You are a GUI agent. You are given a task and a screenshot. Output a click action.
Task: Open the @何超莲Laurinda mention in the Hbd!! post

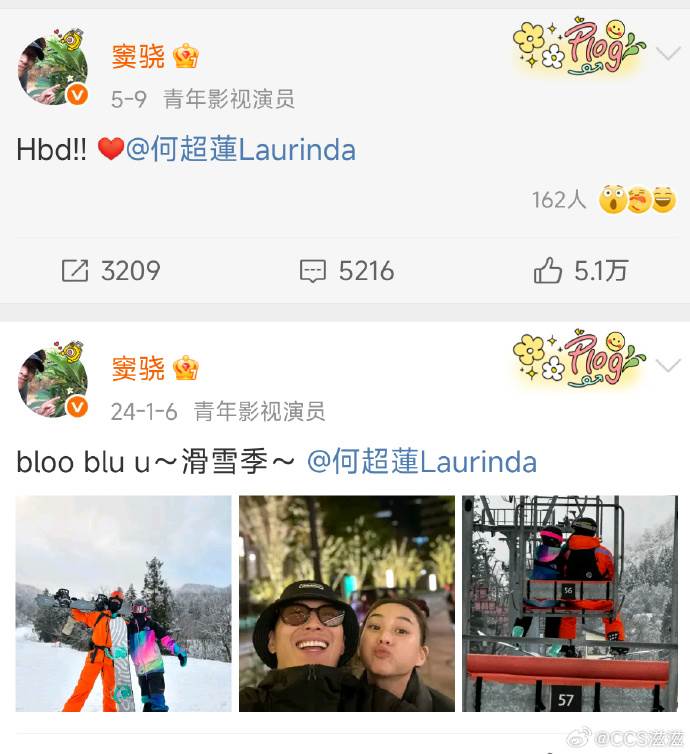click(240, 150)
